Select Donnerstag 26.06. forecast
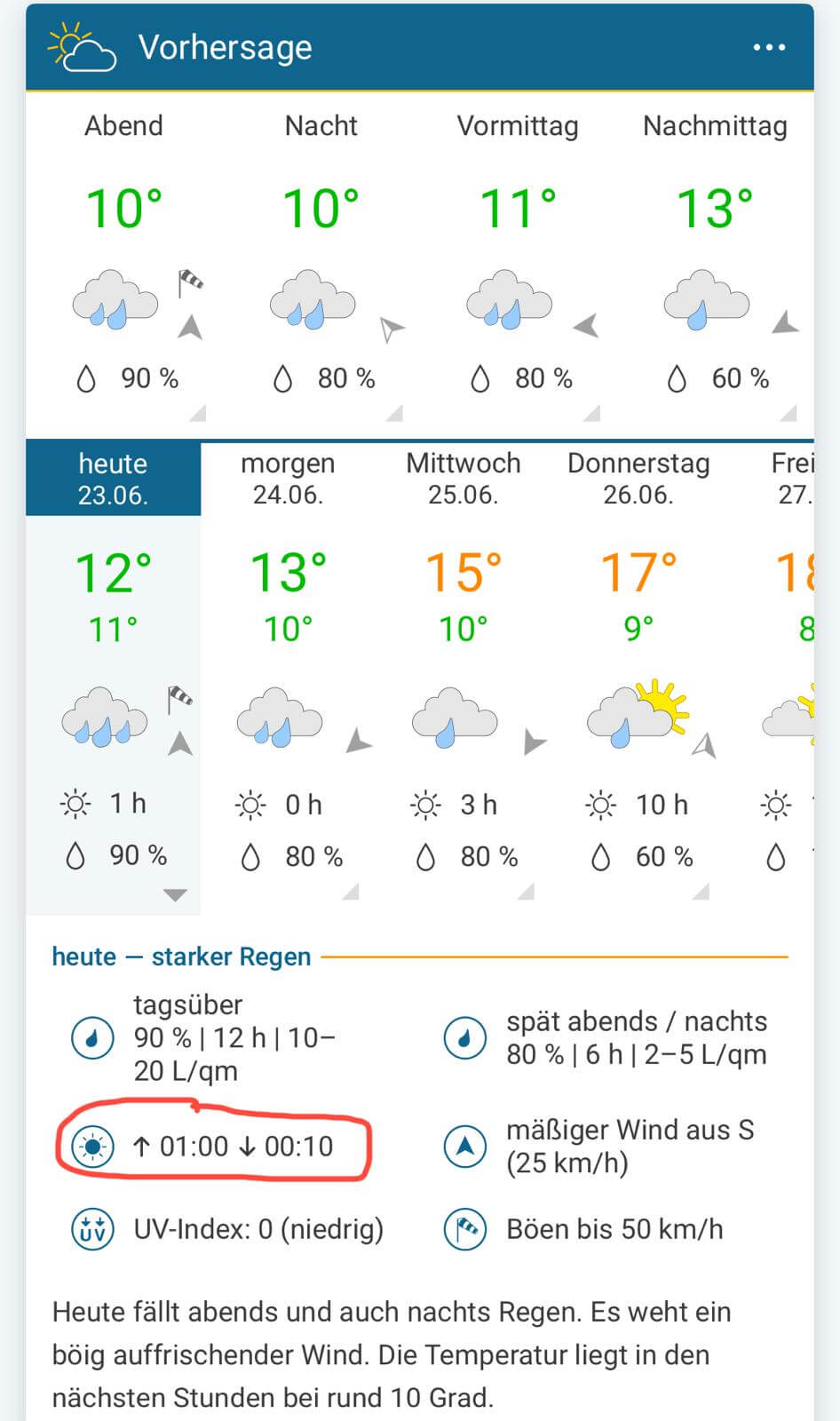Image resolution: width=840 pixels, height=1421 pixels. (638, 479)
